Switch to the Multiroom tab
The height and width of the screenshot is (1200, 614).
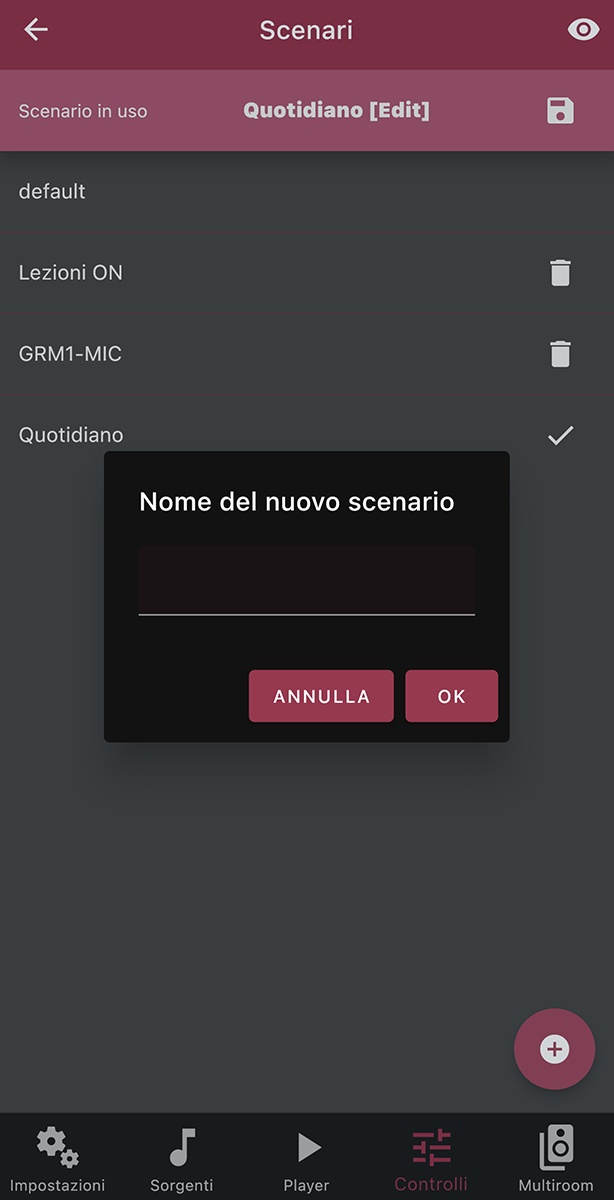point(556,1157)
